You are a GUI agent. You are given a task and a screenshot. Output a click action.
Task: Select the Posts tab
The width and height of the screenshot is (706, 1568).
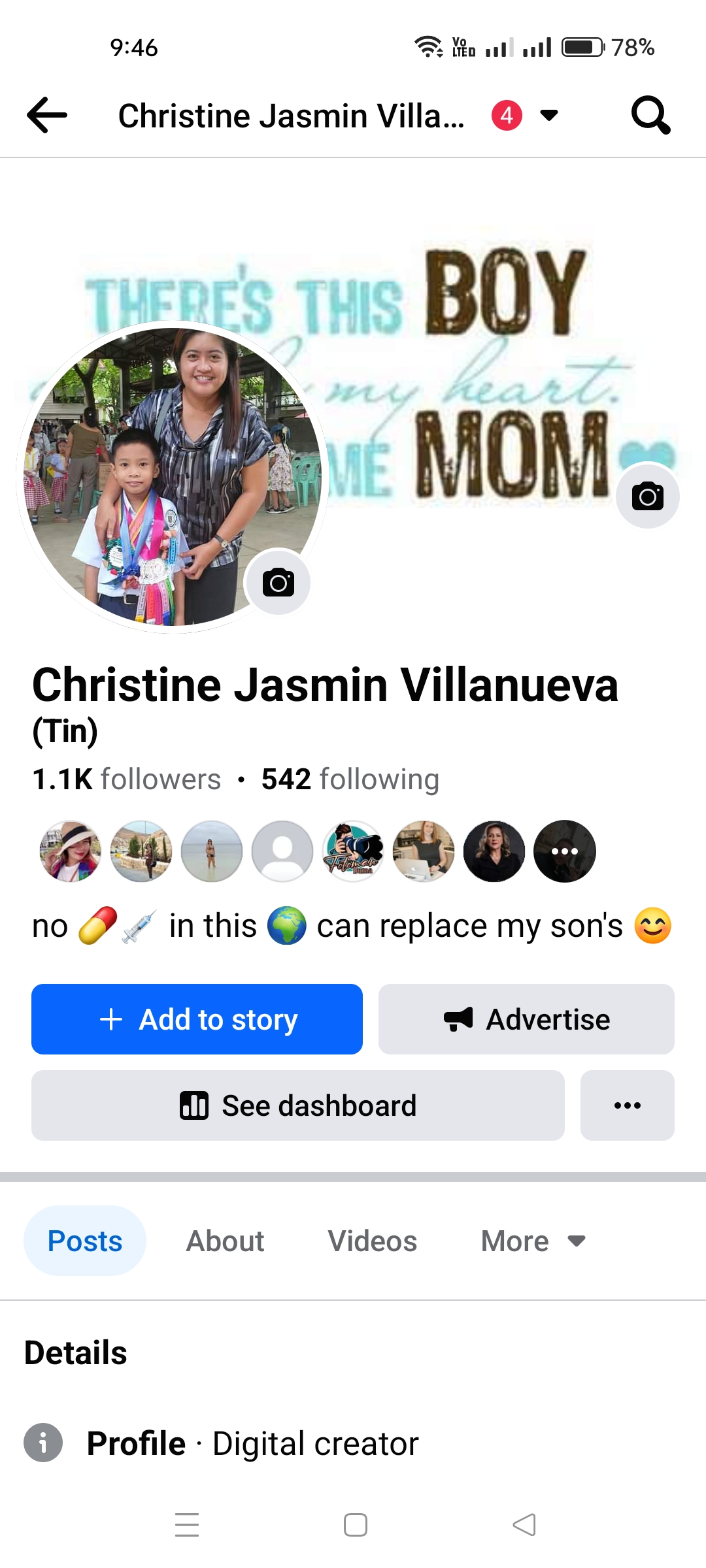[85, 1241]
